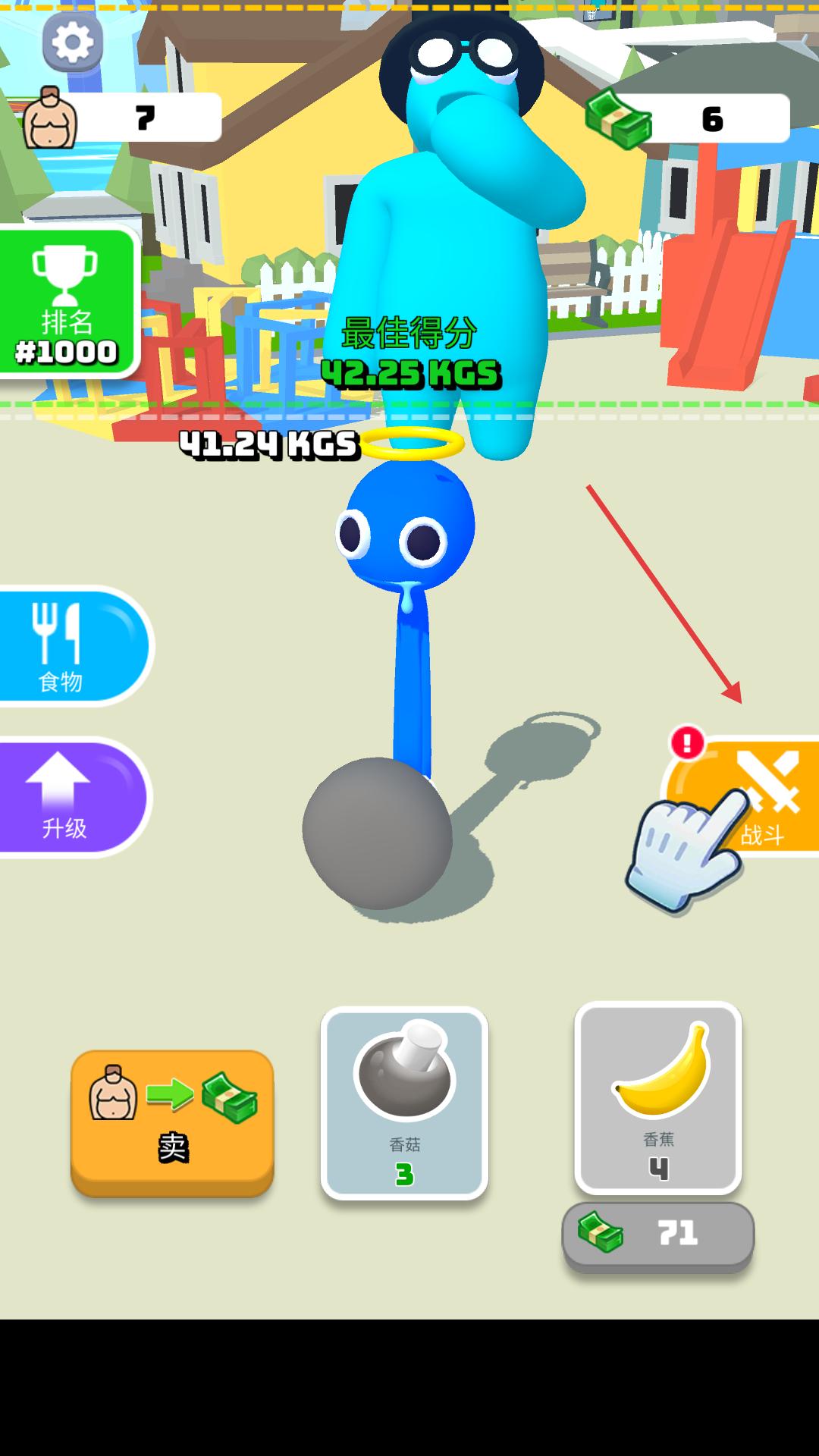Open the 食物 food menu

70,646
